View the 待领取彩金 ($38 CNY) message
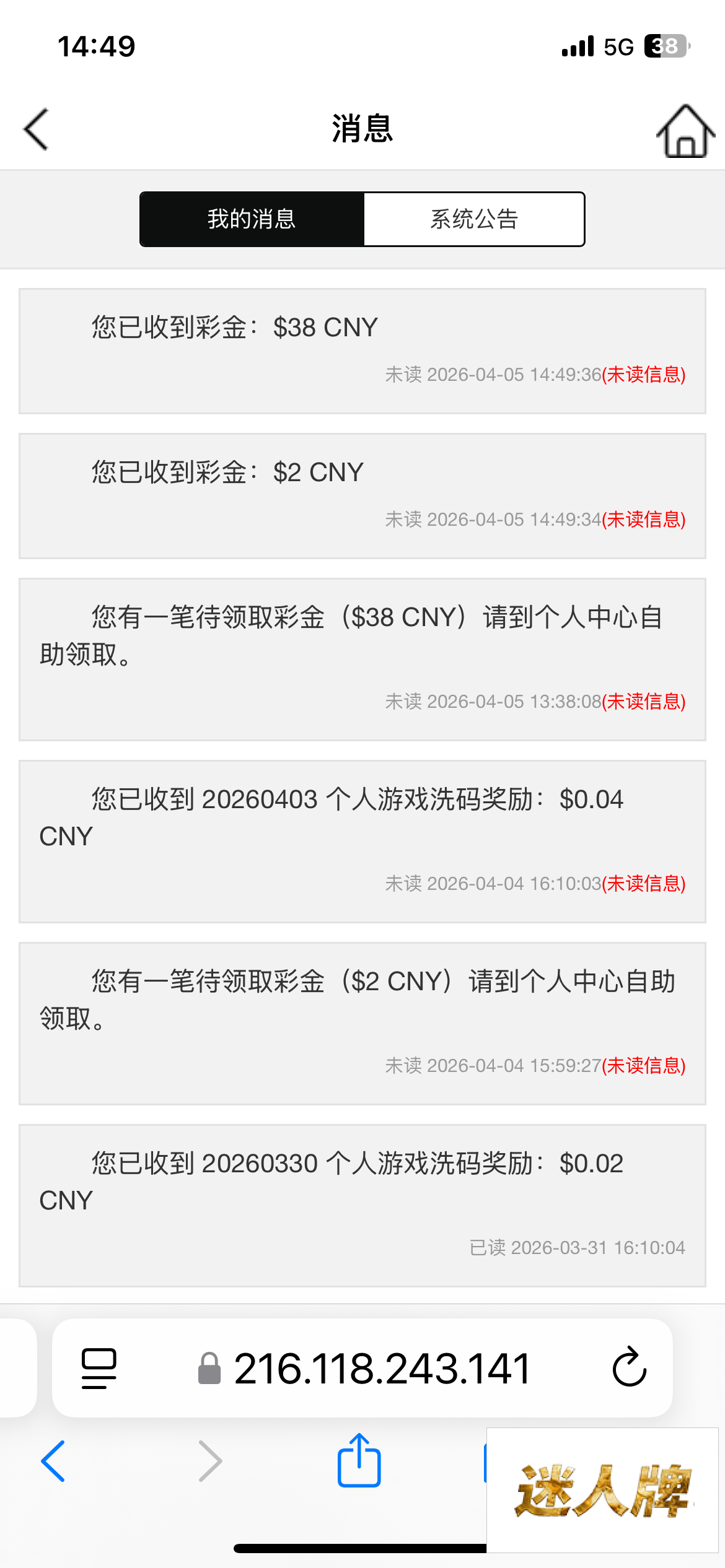 pos(362,659)
